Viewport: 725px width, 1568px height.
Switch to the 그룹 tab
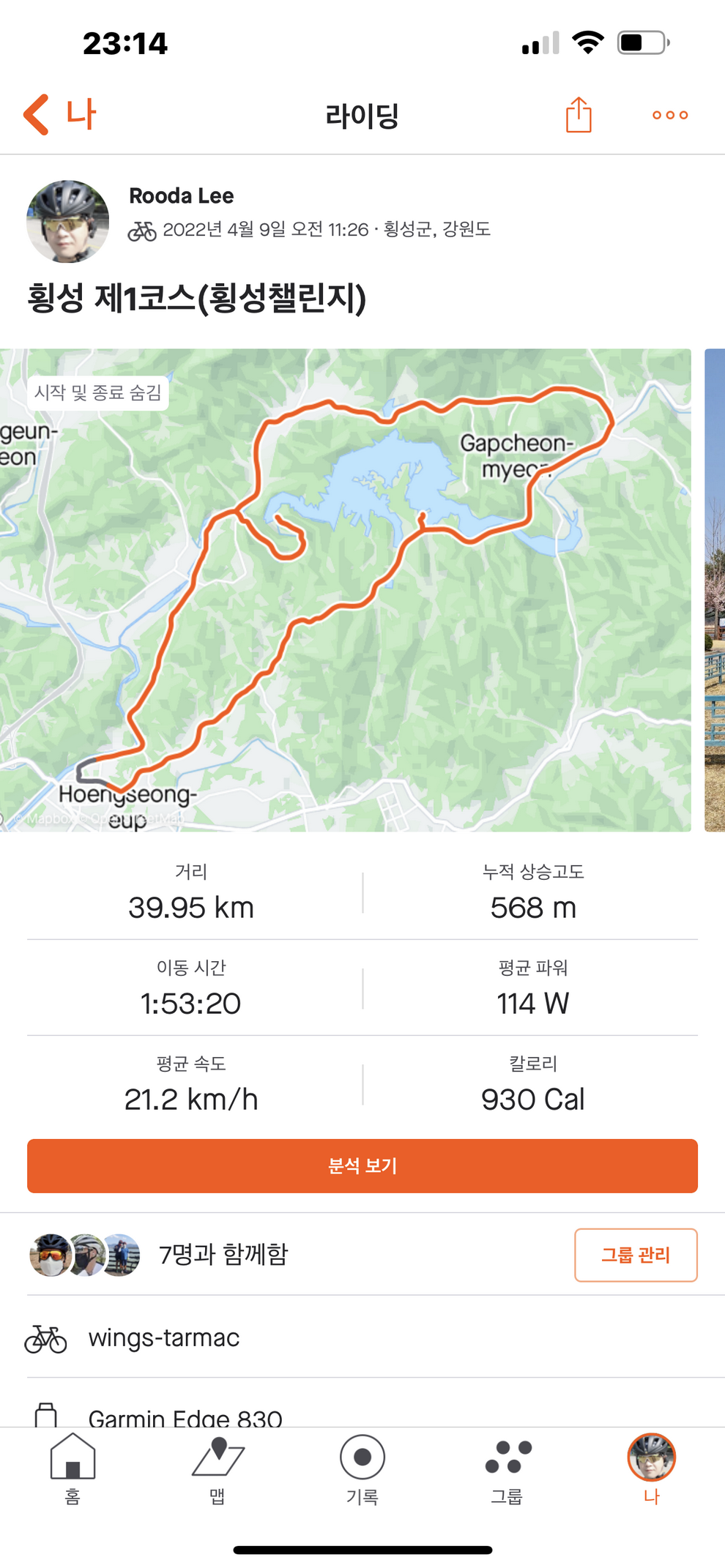[507, 1468]
